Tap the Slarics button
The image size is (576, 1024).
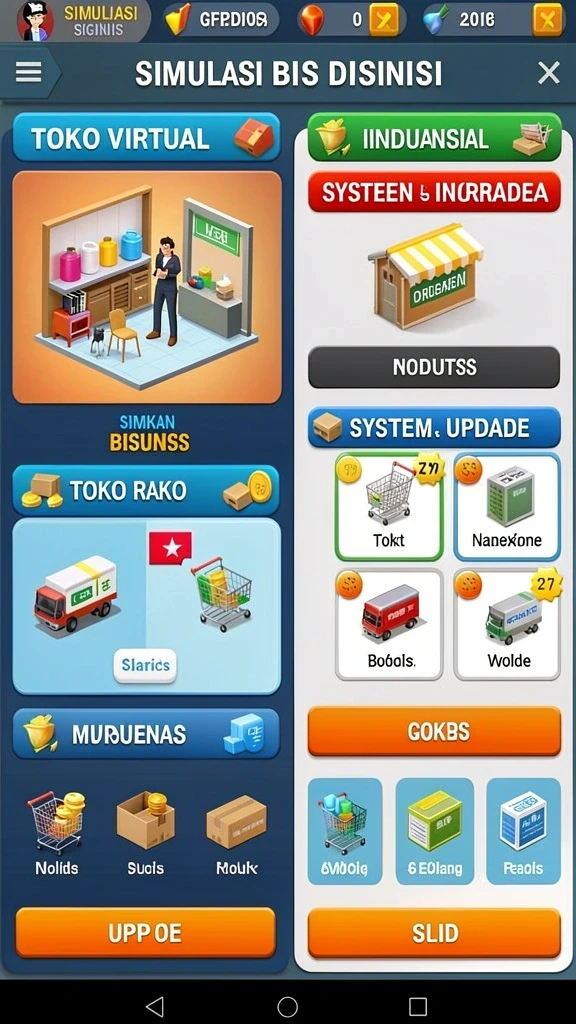[145, 665]
